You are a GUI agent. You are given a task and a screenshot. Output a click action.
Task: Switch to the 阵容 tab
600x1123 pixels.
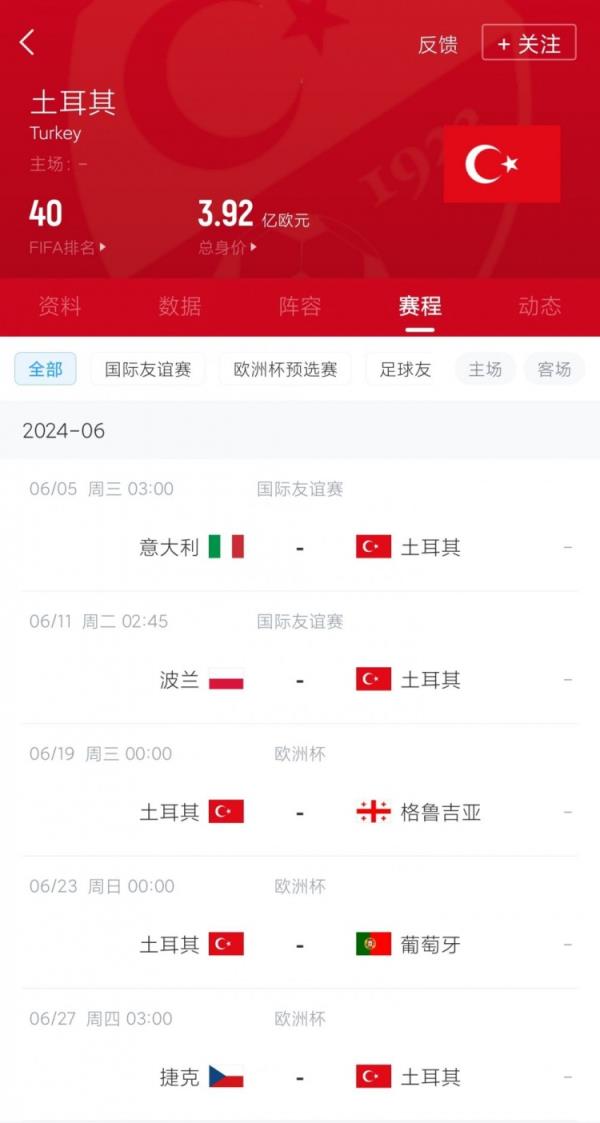[x=300, y=306]
